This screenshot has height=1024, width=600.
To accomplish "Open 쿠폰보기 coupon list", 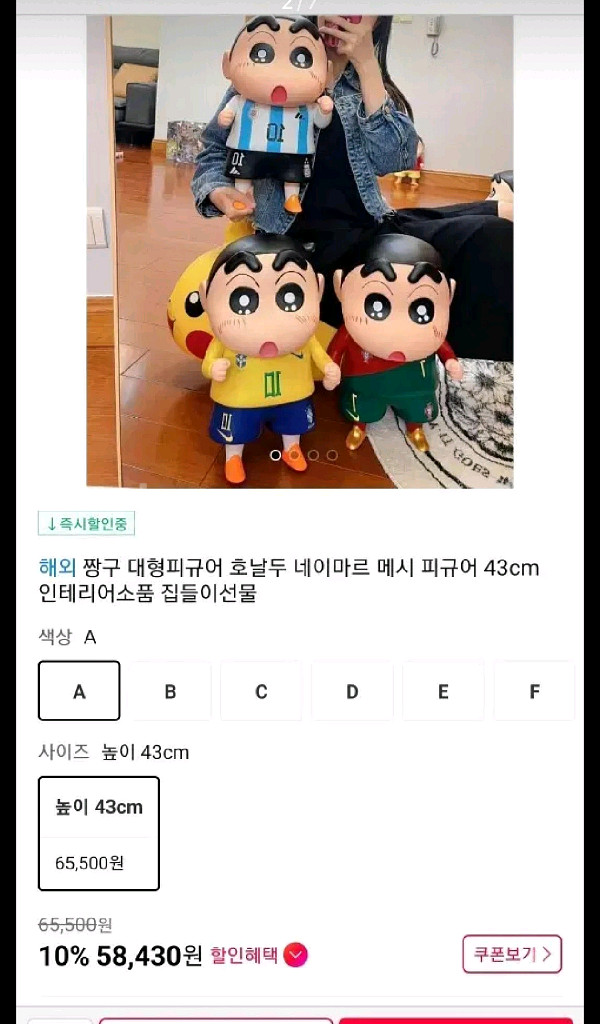I will click(511, 954).
